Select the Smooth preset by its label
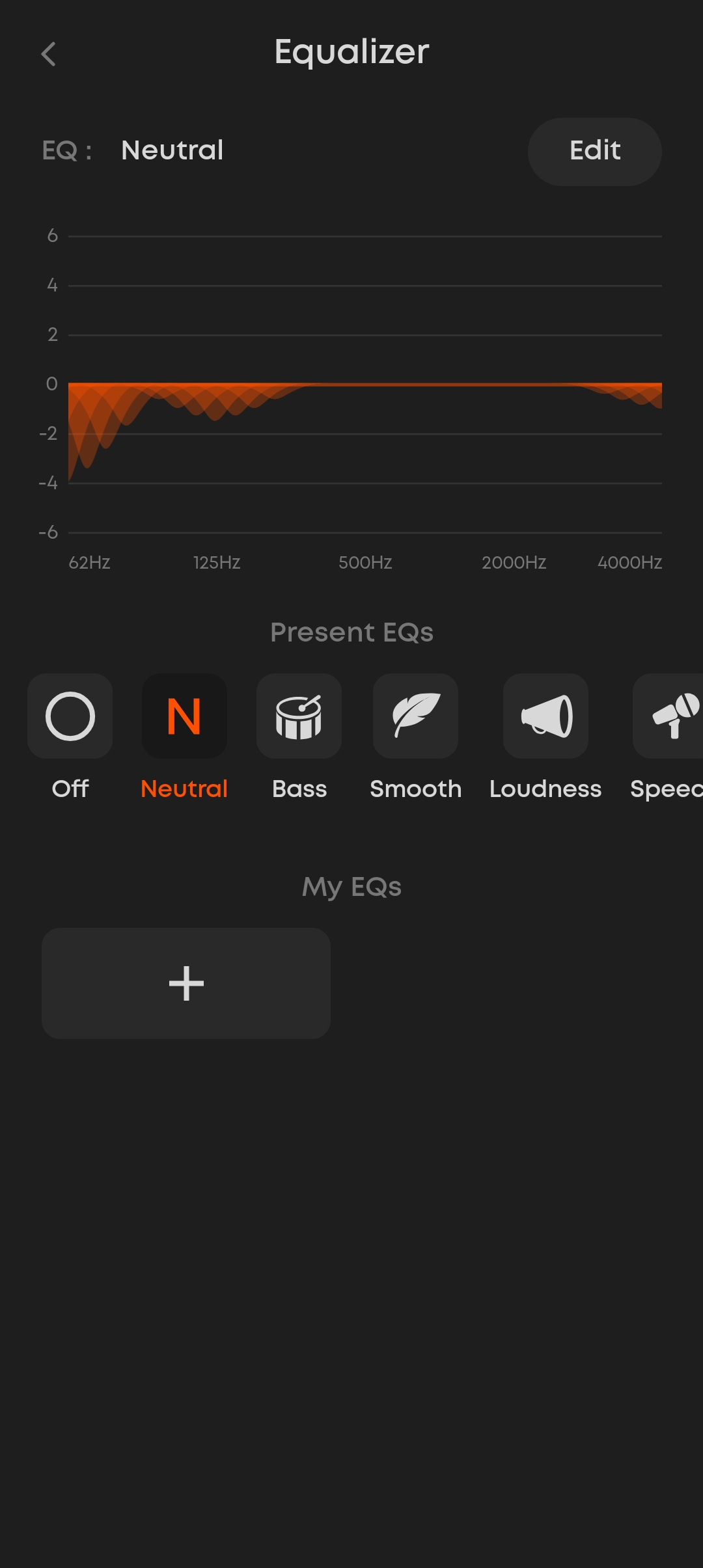 tap(415, 789)
